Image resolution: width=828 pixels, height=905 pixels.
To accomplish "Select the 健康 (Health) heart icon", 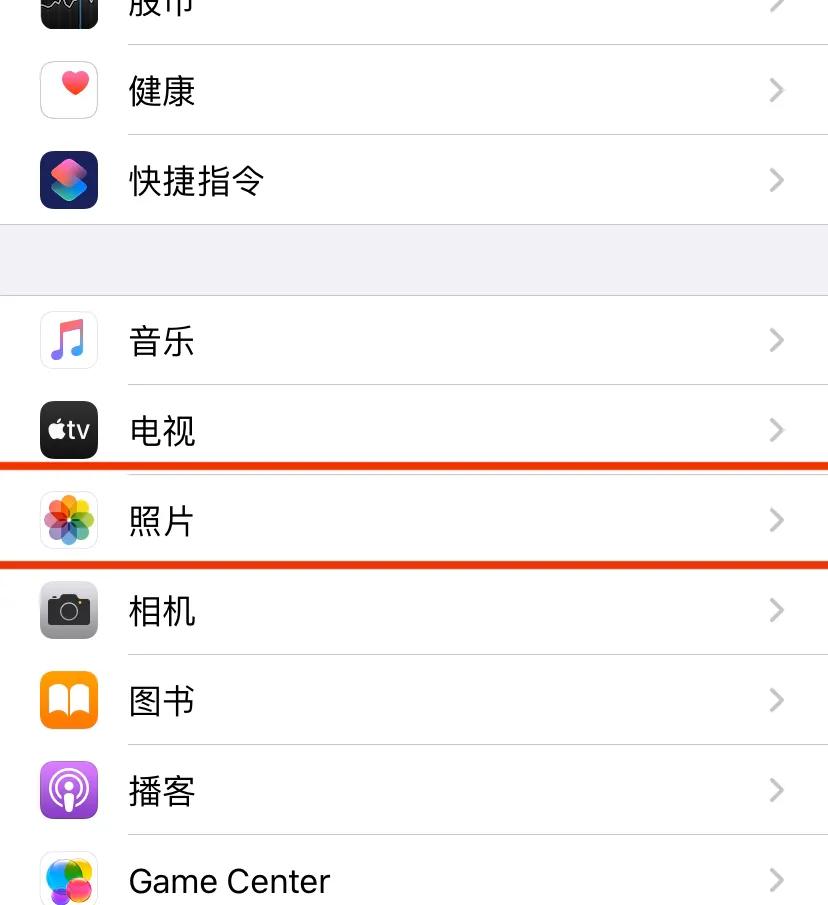I will 68,89.
